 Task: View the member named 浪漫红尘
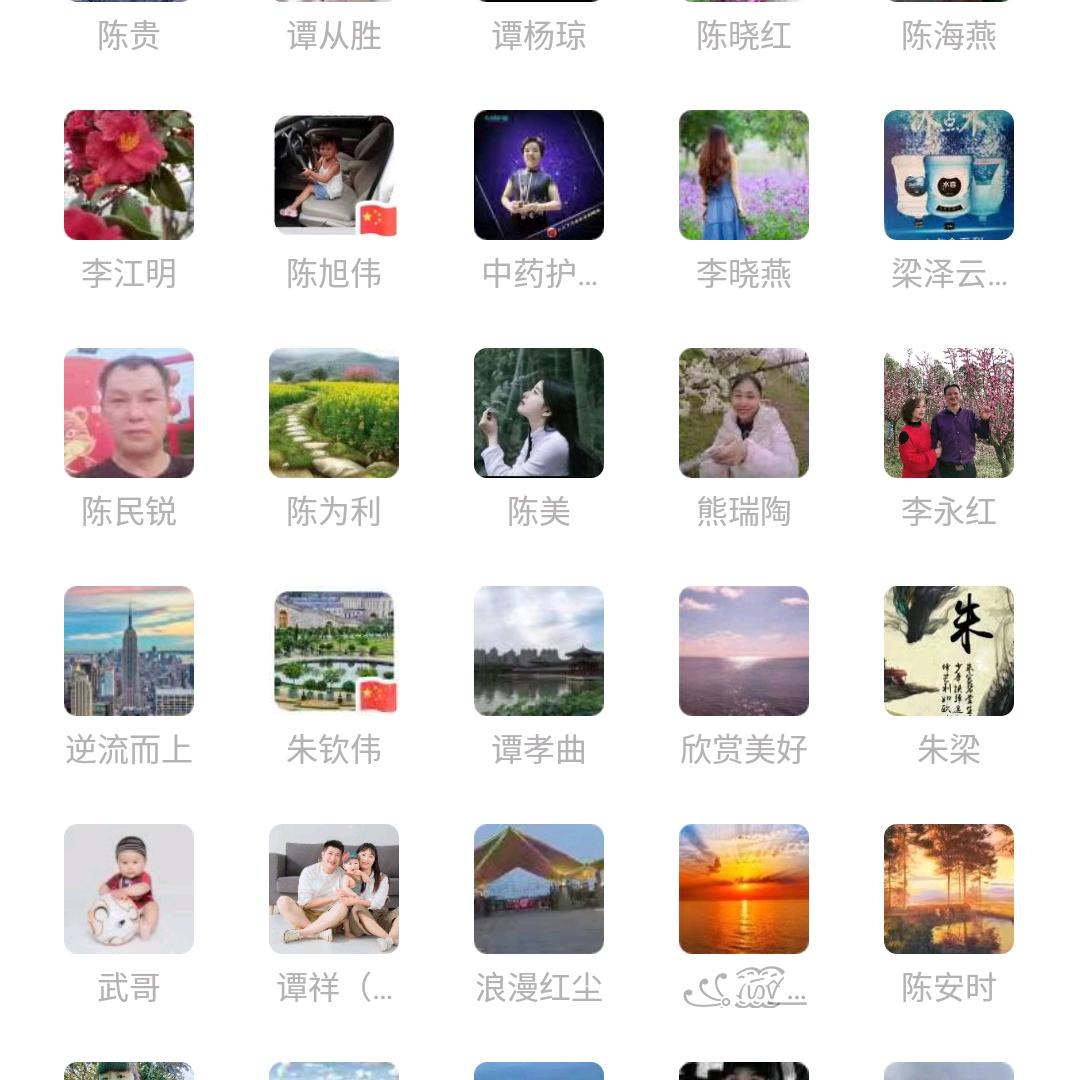pyautogui.click(x=539, y=889)
